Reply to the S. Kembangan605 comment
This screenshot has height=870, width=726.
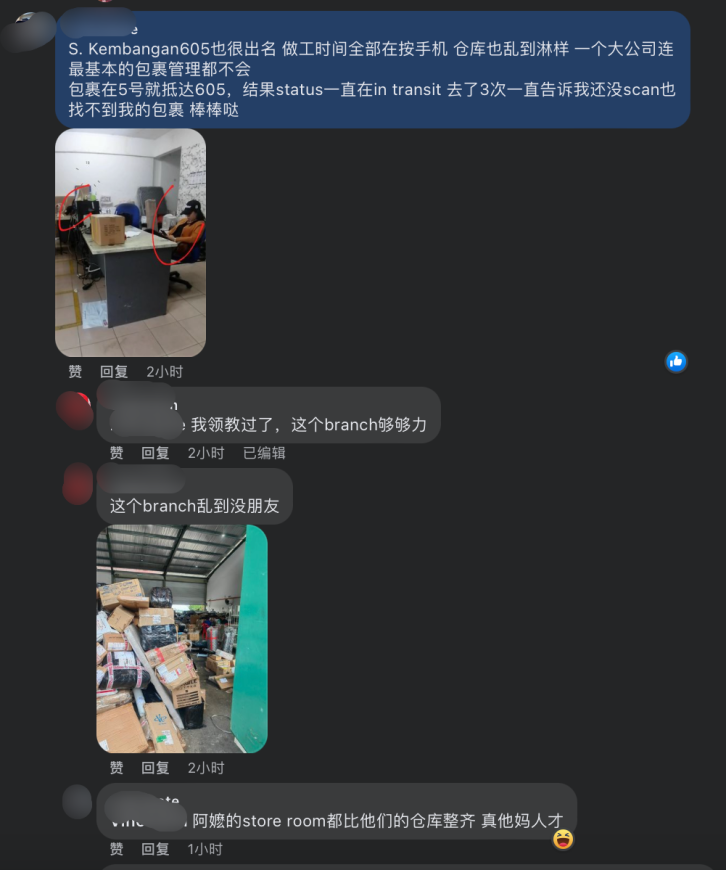(x=114, y=372)
